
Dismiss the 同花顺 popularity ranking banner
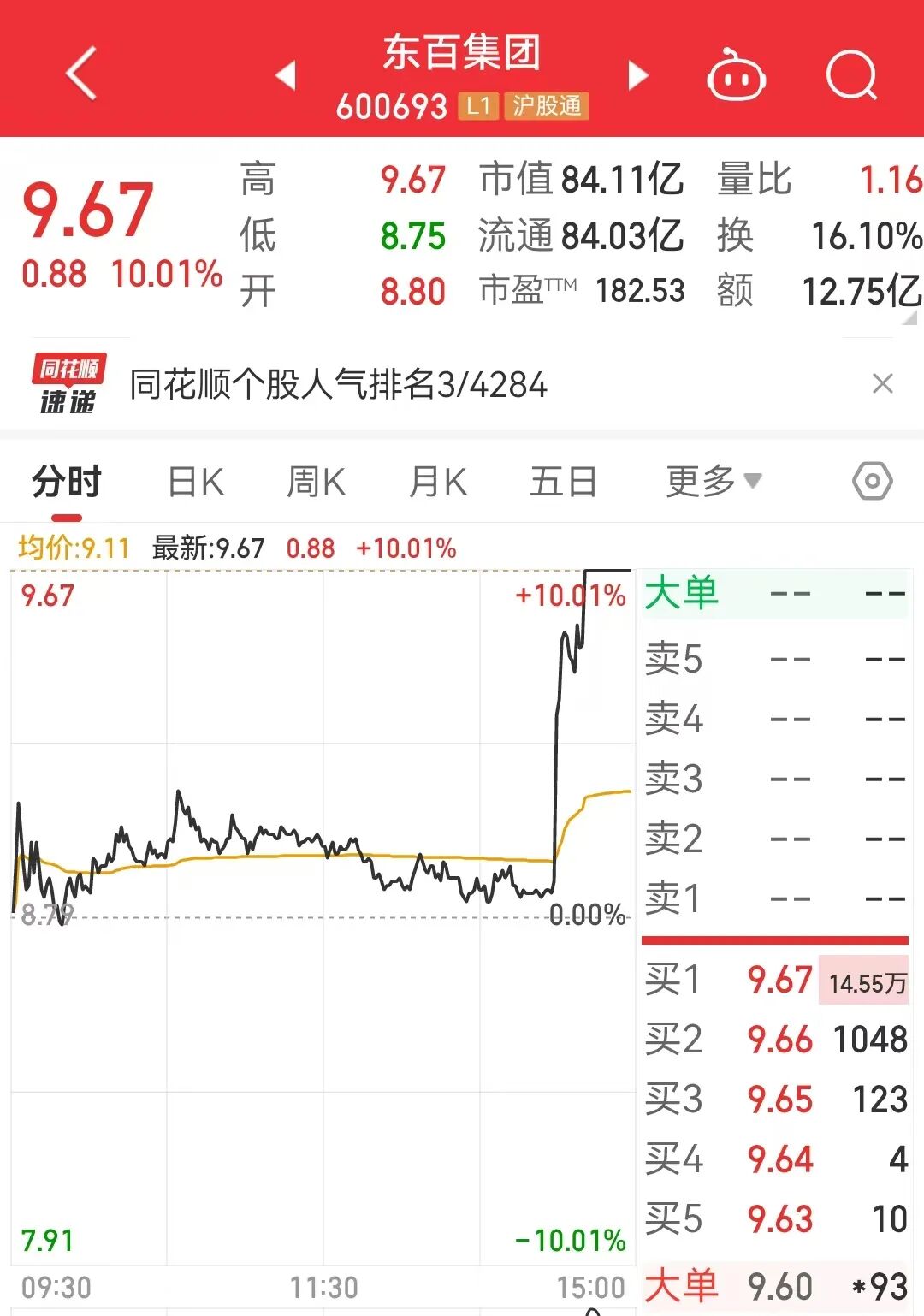882,383
